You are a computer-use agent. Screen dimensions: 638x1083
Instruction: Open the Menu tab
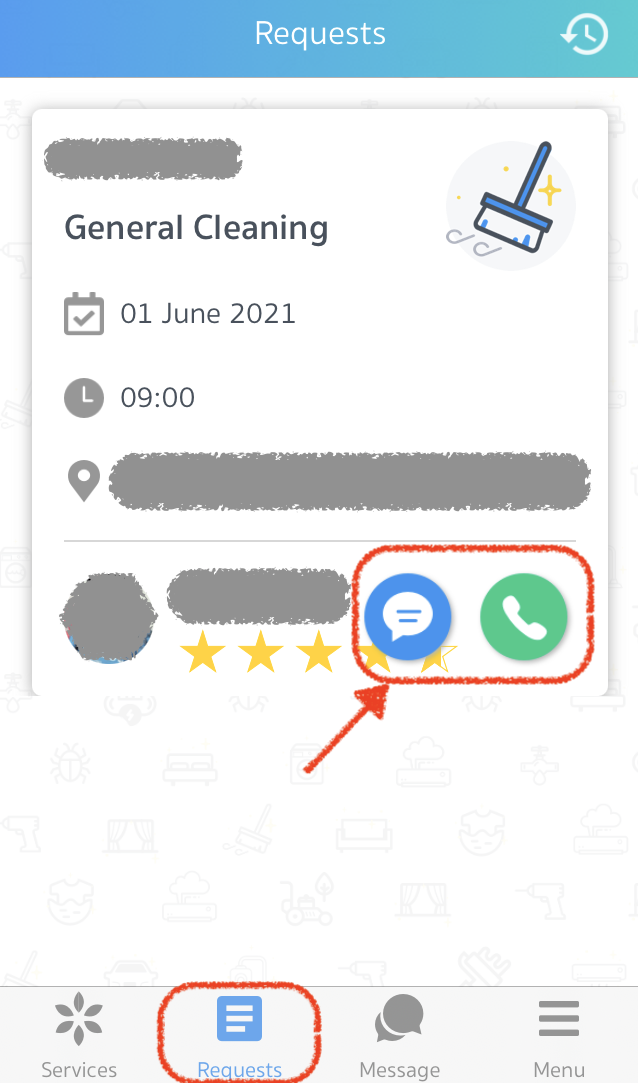click(558, 1036)
